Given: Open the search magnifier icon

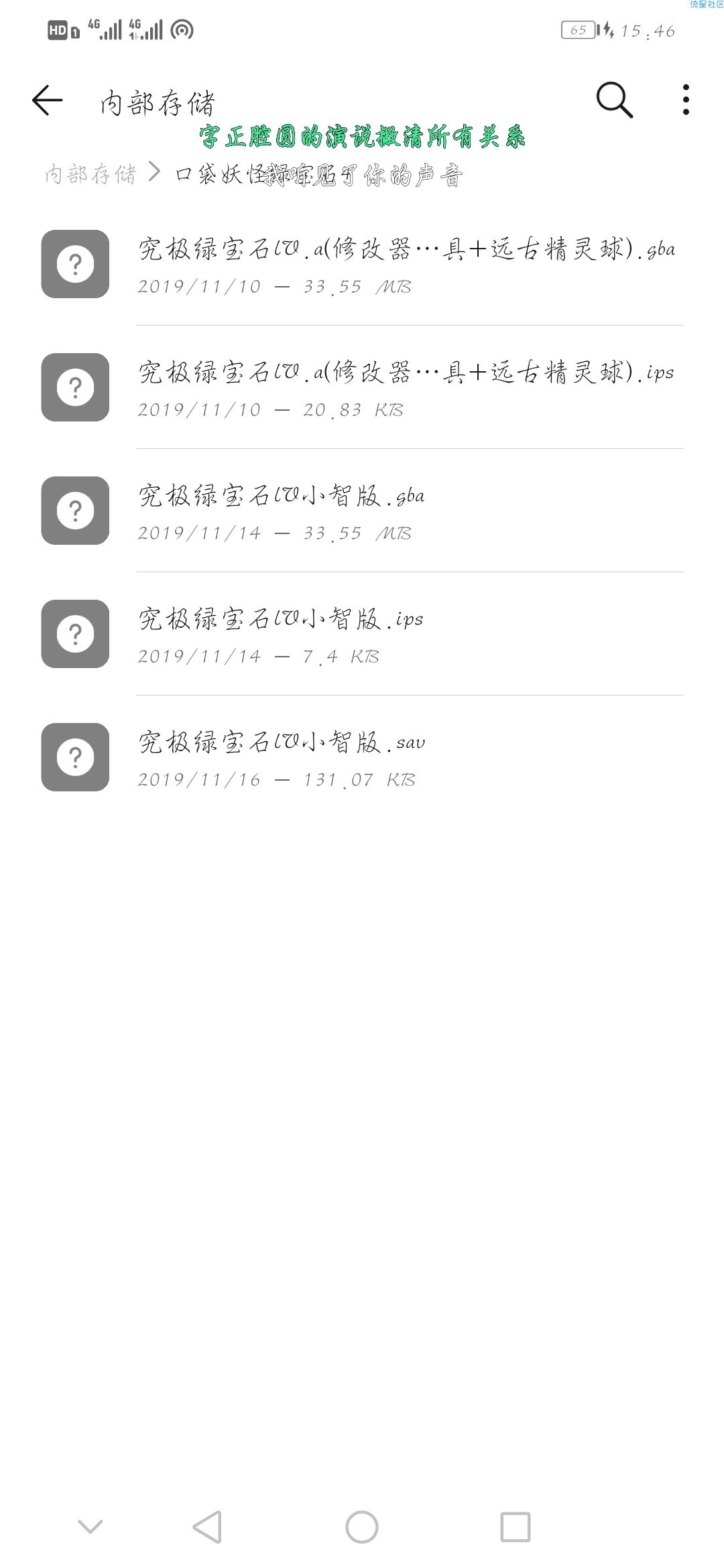Looking at the screenshot, I should tap(615, 101).
